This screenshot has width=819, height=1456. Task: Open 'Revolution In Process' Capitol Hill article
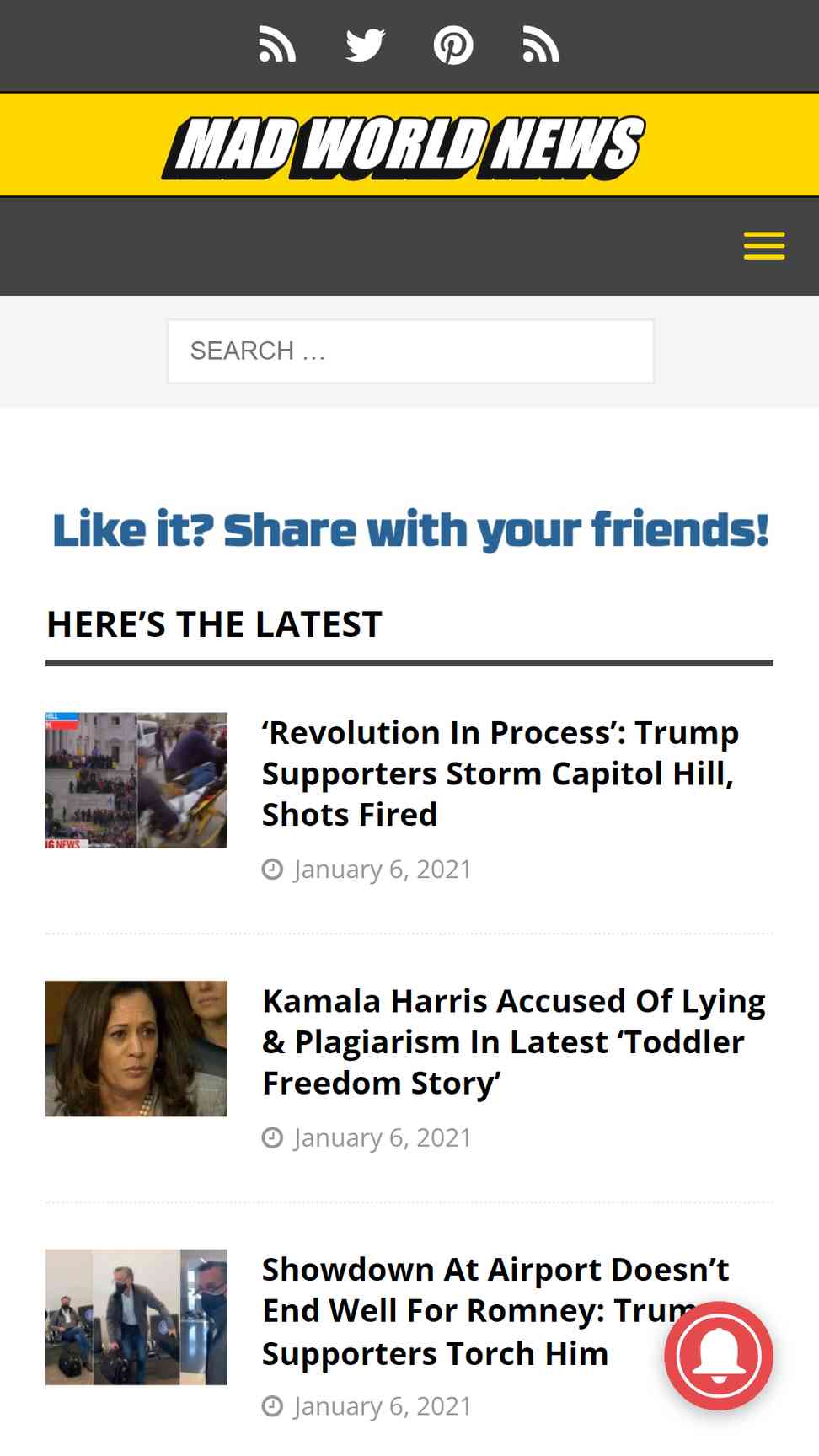tap(500, 773)
